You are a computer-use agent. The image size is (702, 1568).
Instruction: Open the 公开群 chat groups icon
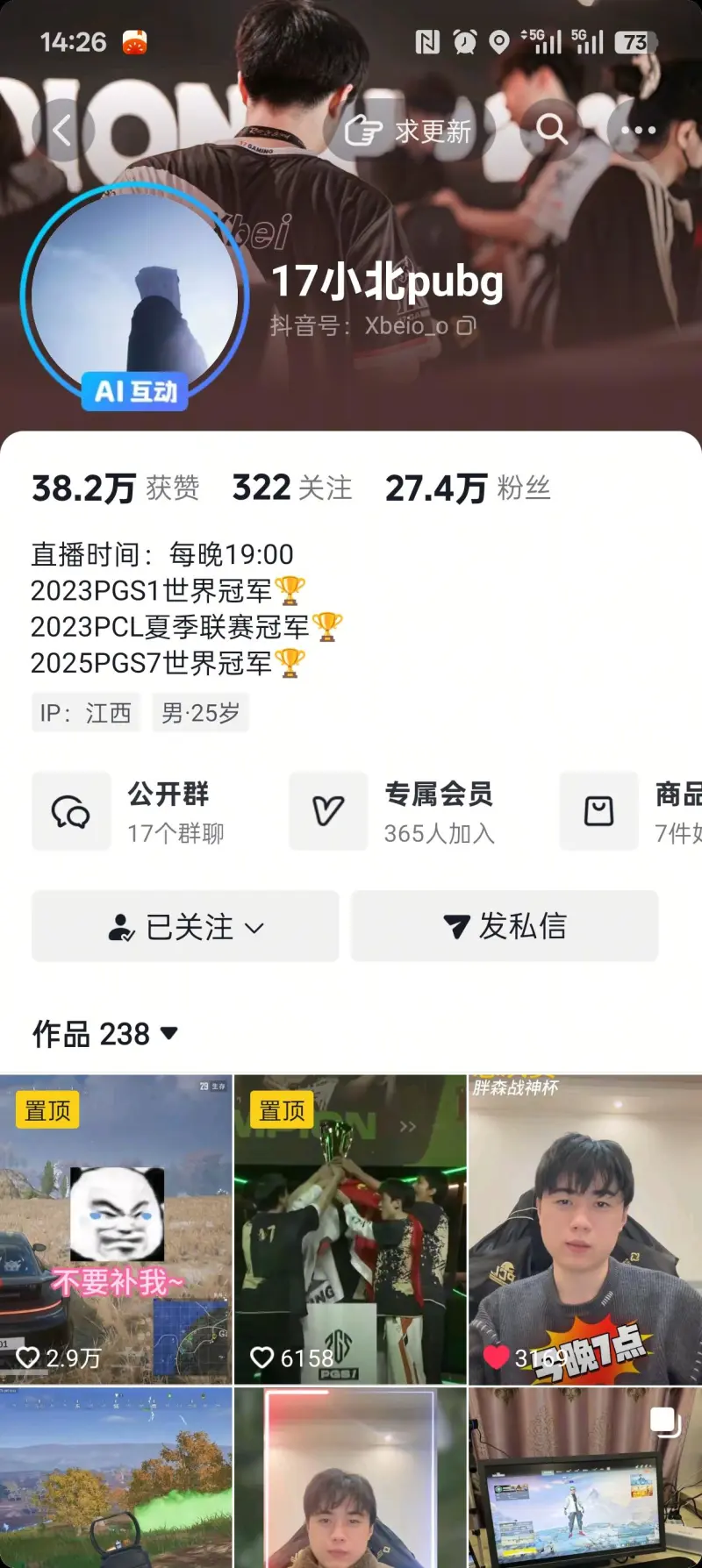[71, 811]
